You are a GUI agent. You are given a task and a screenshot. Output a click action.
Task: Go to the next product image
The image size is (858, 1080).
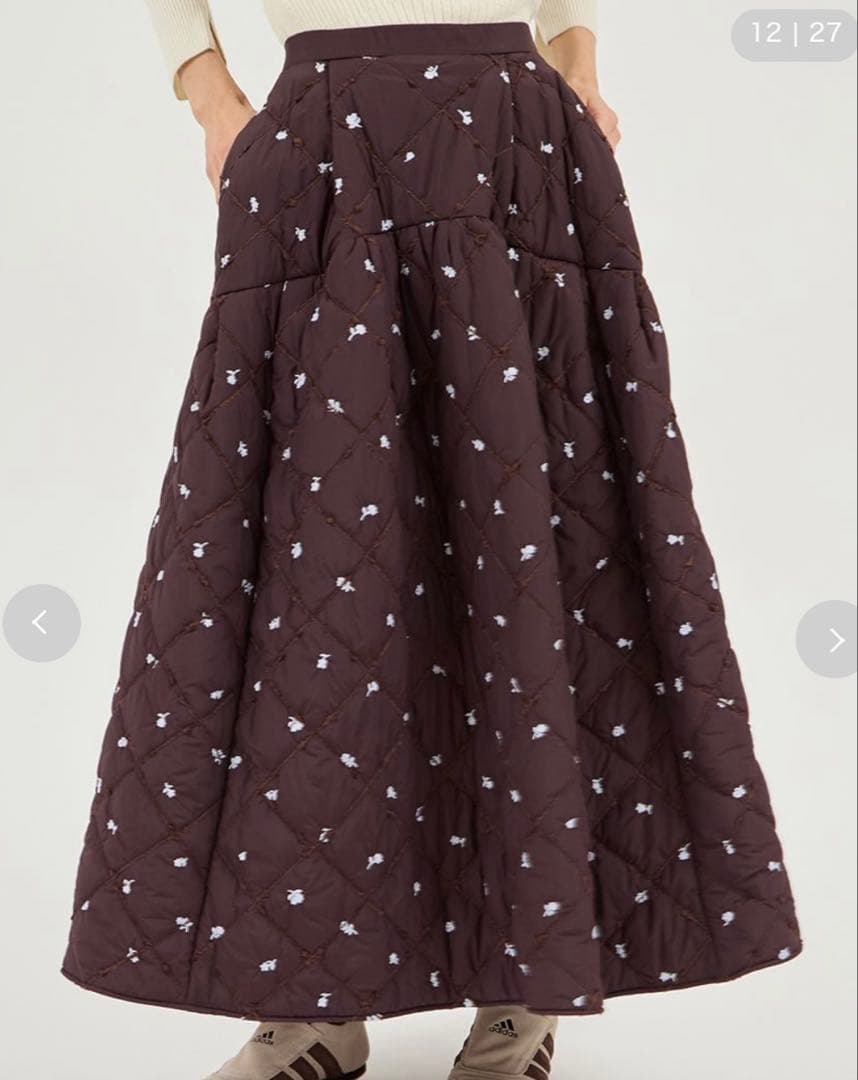(833, 639)
